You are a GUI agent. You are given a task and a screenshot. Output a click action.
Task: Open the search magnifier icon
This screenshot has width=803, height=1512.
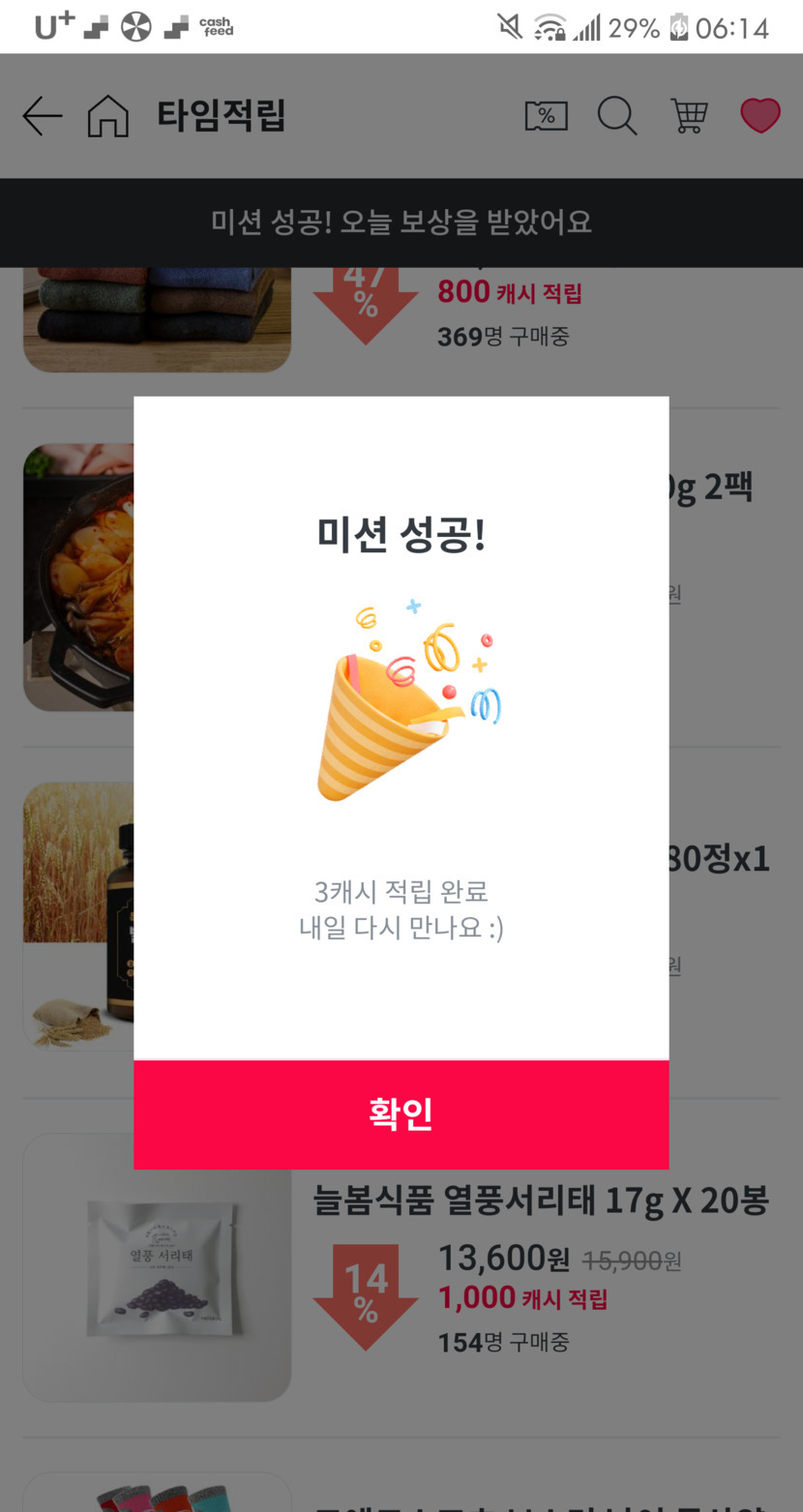(616, 117)
